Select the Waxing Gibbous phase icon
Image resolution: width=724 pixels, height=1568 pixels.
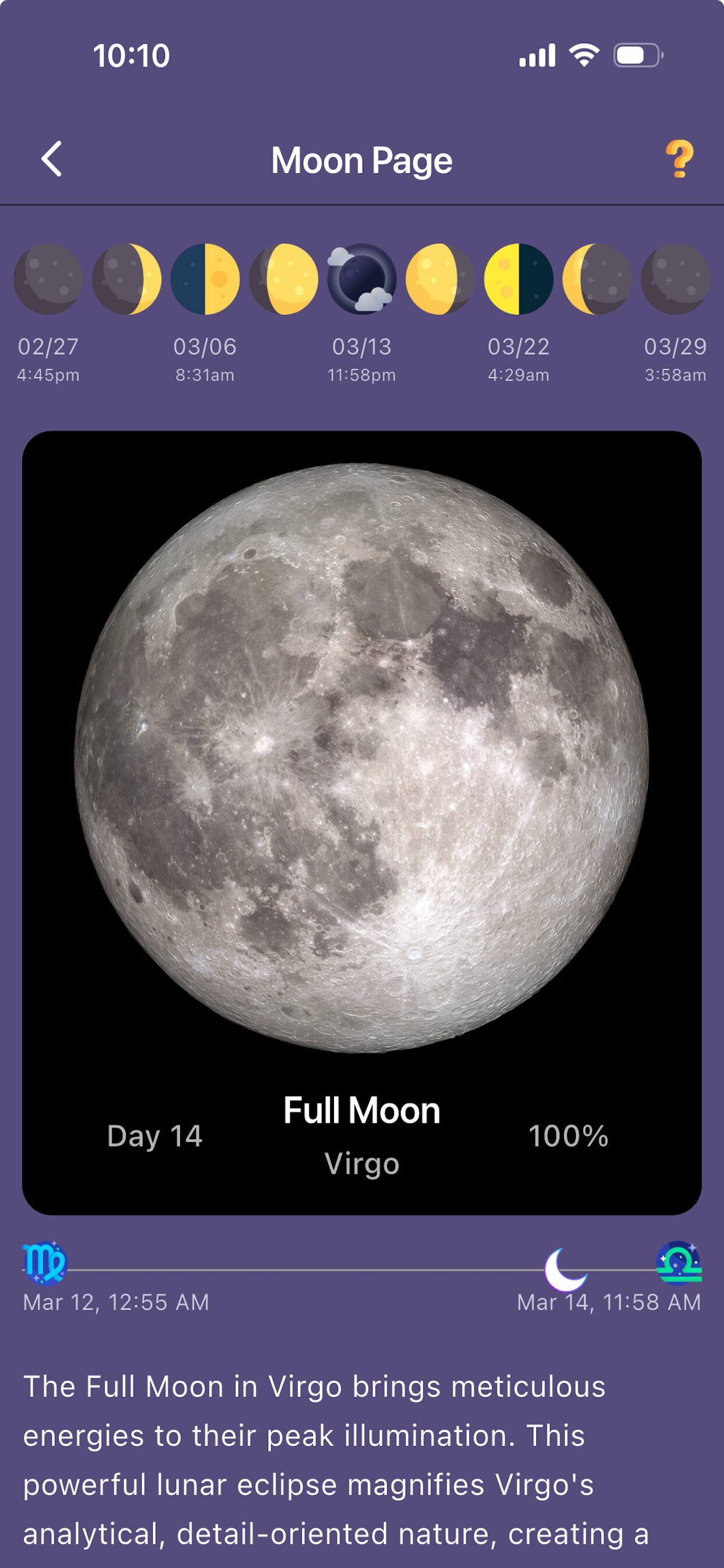coord(283,279)
